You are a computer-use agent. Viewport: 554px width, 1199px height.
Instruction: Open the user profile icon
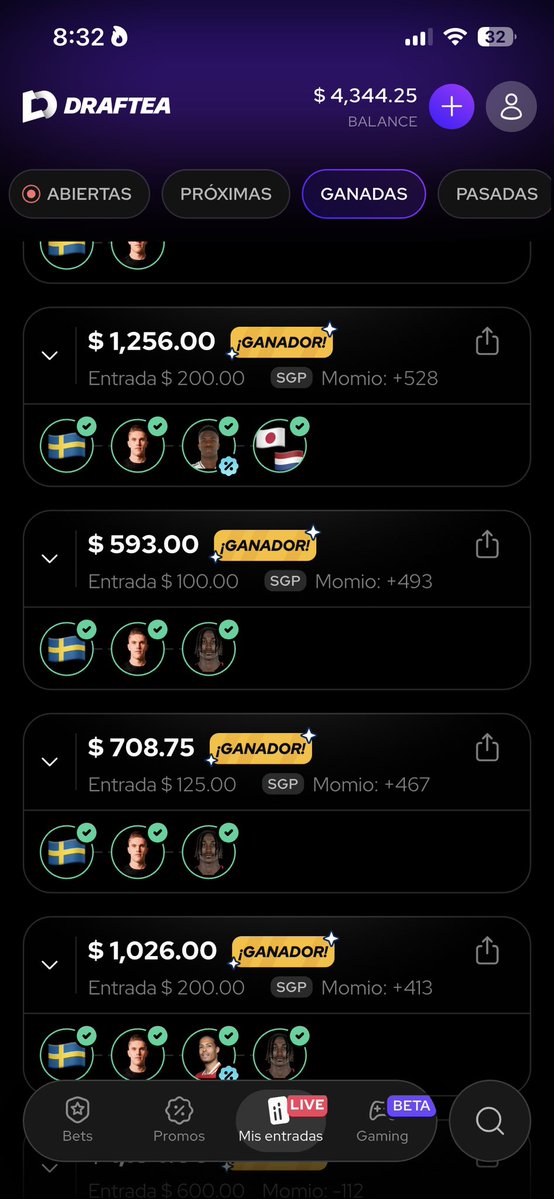[511, 106]
